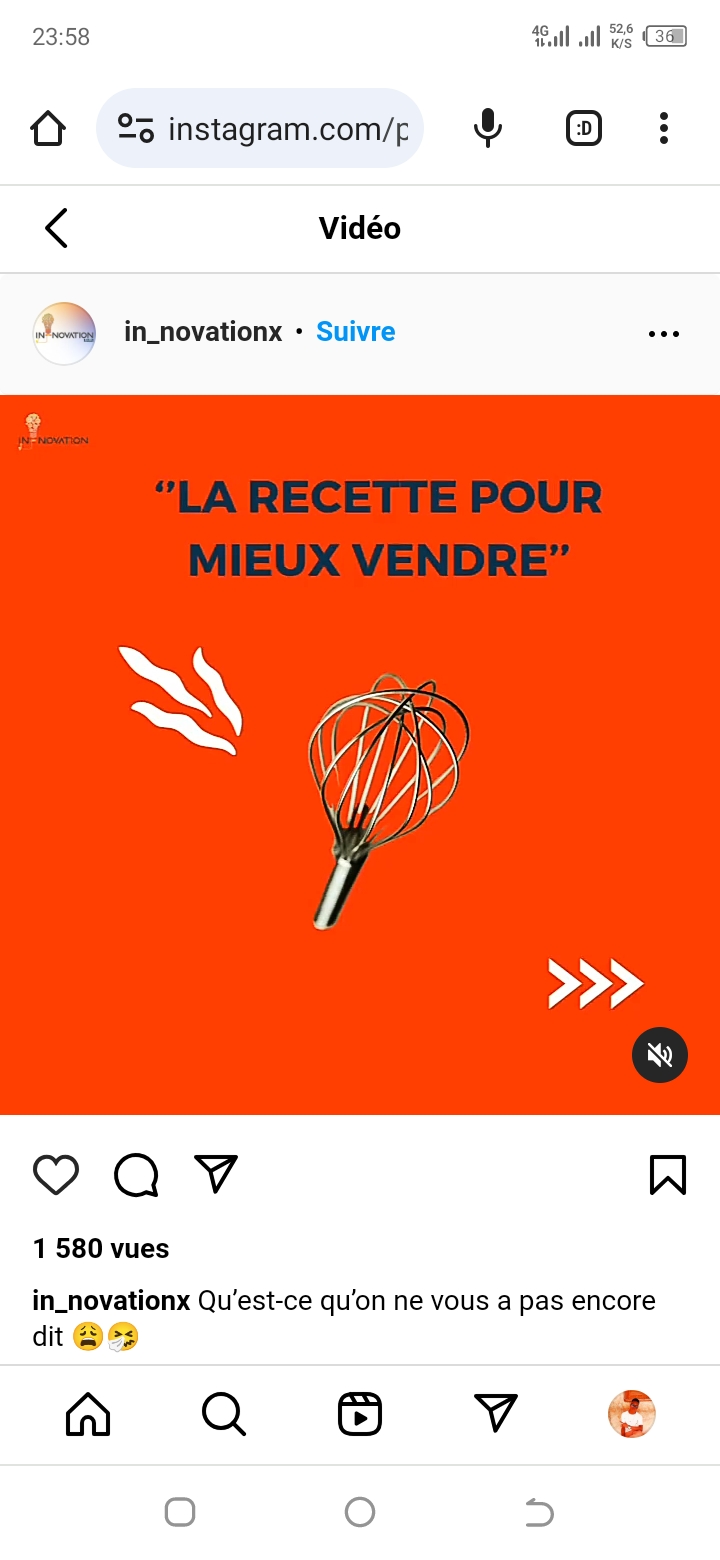Edit the instagram.com address bar

pyautogui.click(x=288, y=129)
